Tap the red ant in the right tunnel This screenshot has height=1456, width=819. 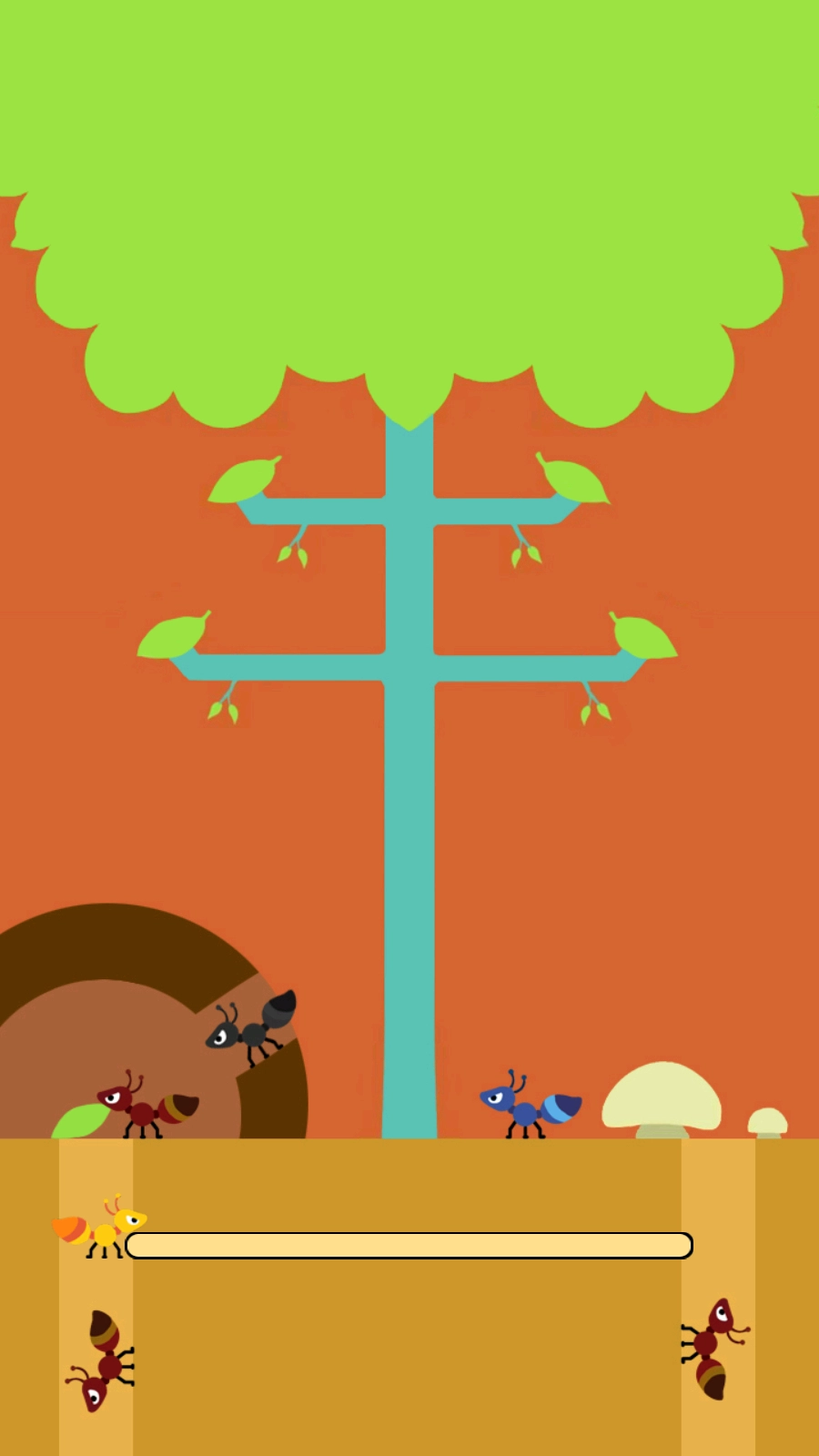[x=714, y=1348]
